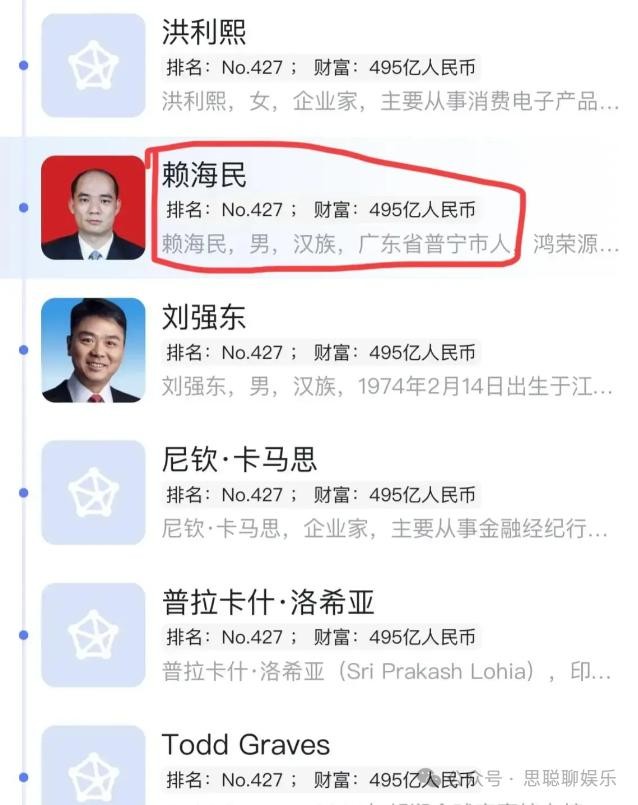Screen dimensions: 638x805
Task: Open the 普拉卡什·洛希亚 entry
Action: [268, 602]
